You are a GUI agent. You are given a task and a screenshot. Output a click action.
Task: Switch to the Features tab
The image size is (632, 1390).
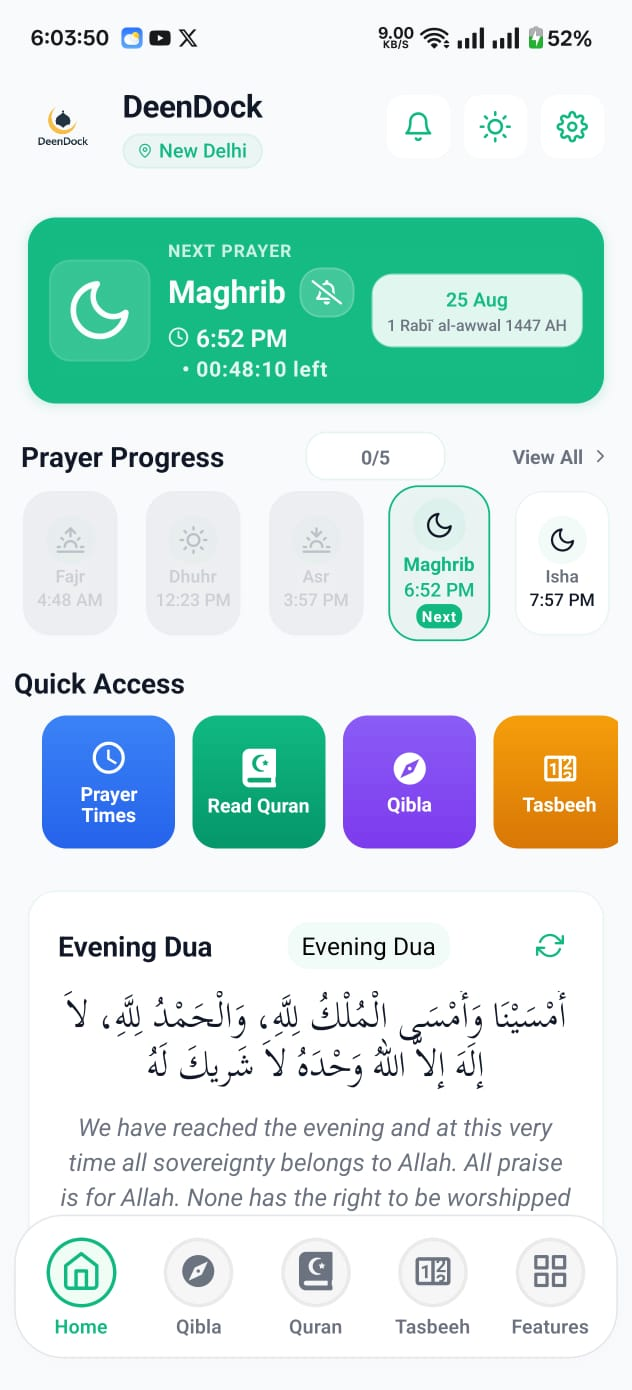pos(550,1290)
